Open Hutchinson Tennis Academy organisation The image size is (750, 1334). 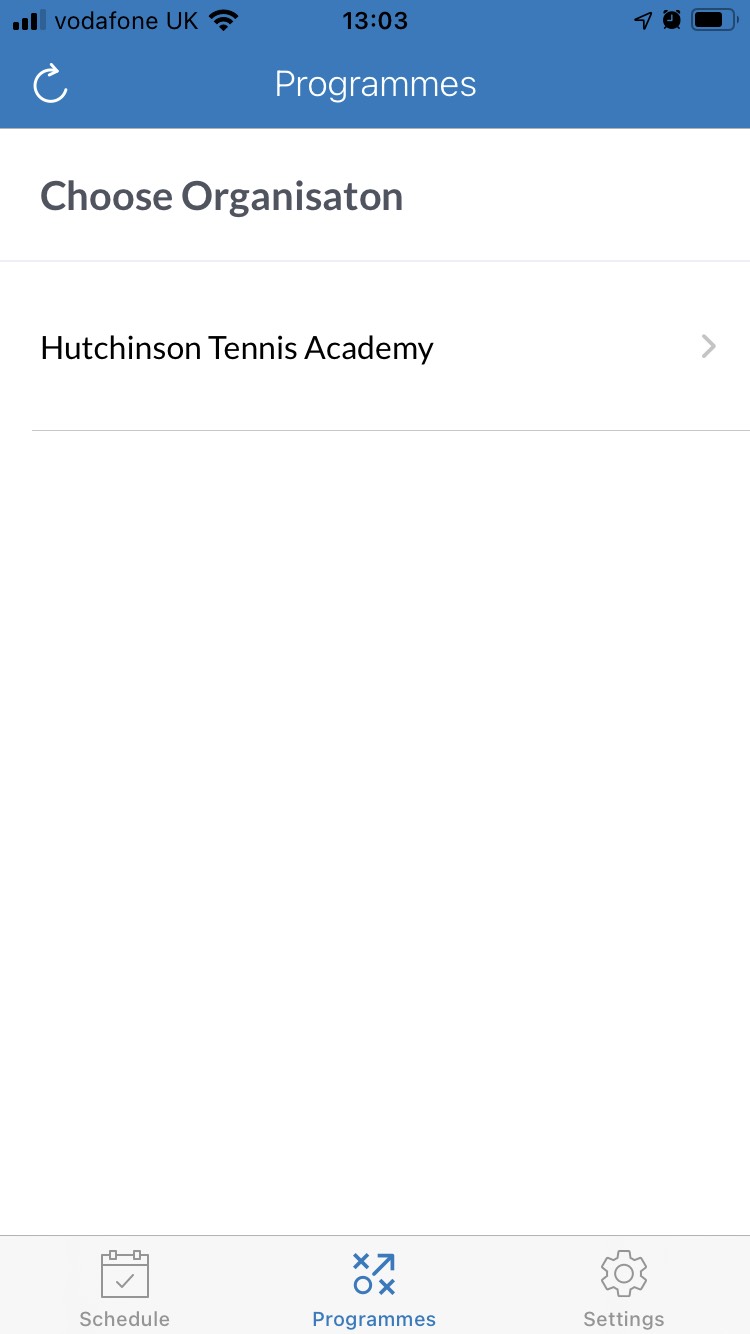click(375, 348)
